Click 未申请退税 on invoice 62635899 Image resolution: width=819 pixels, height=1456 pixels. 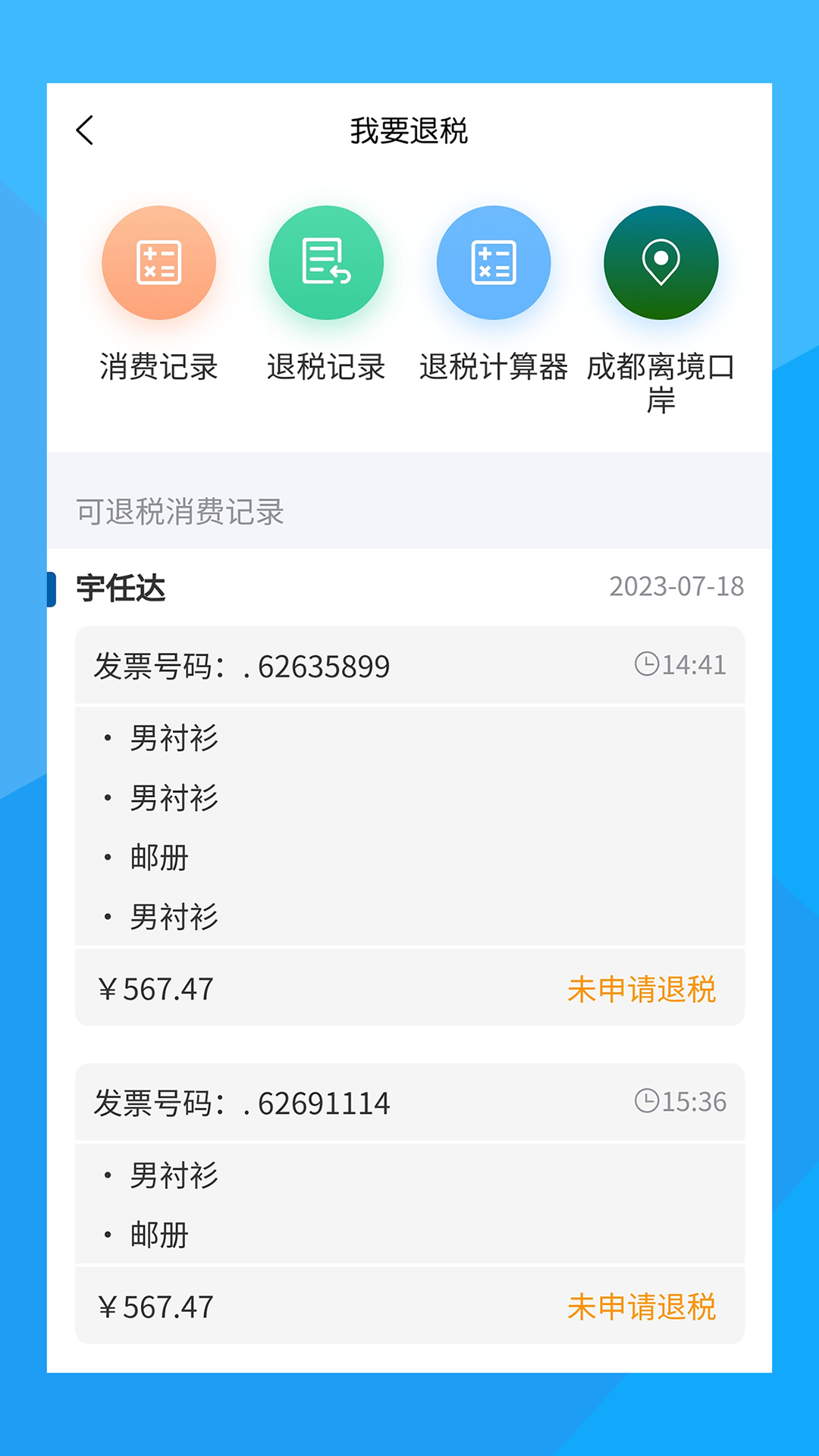(x=642, y=988)
